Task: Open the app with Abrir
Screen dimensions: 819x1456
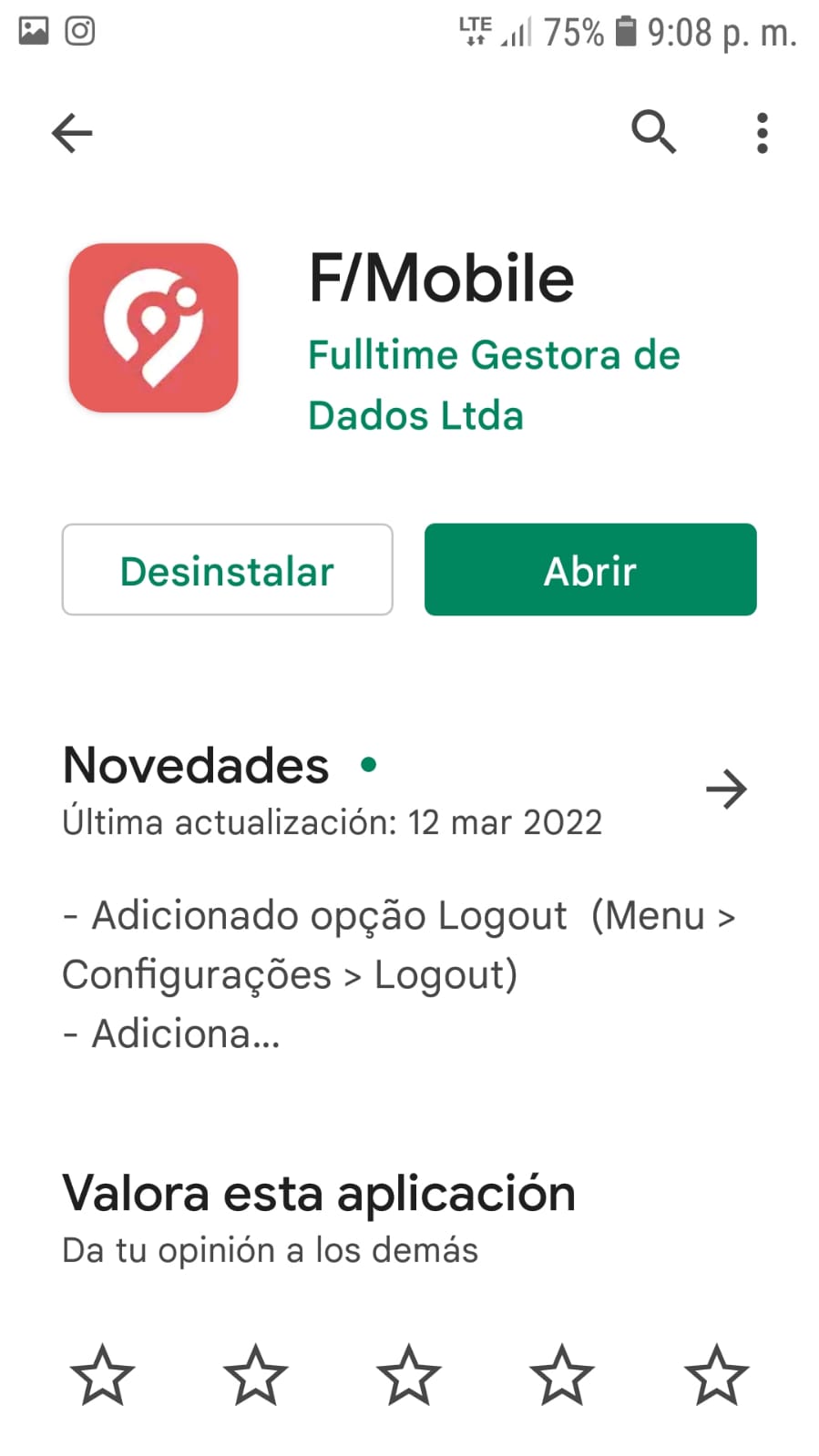Action: coord(590,570)
